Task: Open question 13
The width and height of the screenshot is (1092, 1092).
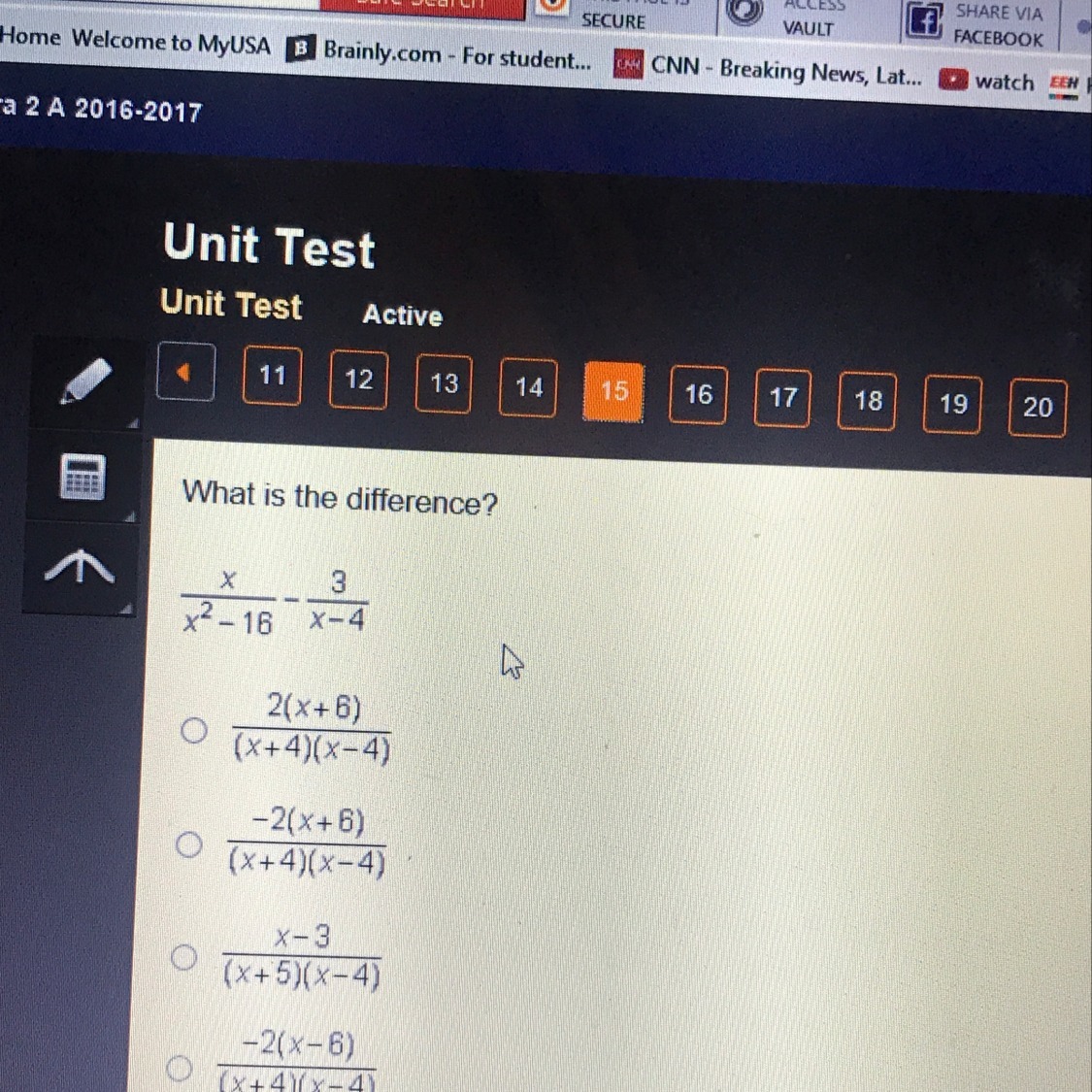Action: pos(444,383)
